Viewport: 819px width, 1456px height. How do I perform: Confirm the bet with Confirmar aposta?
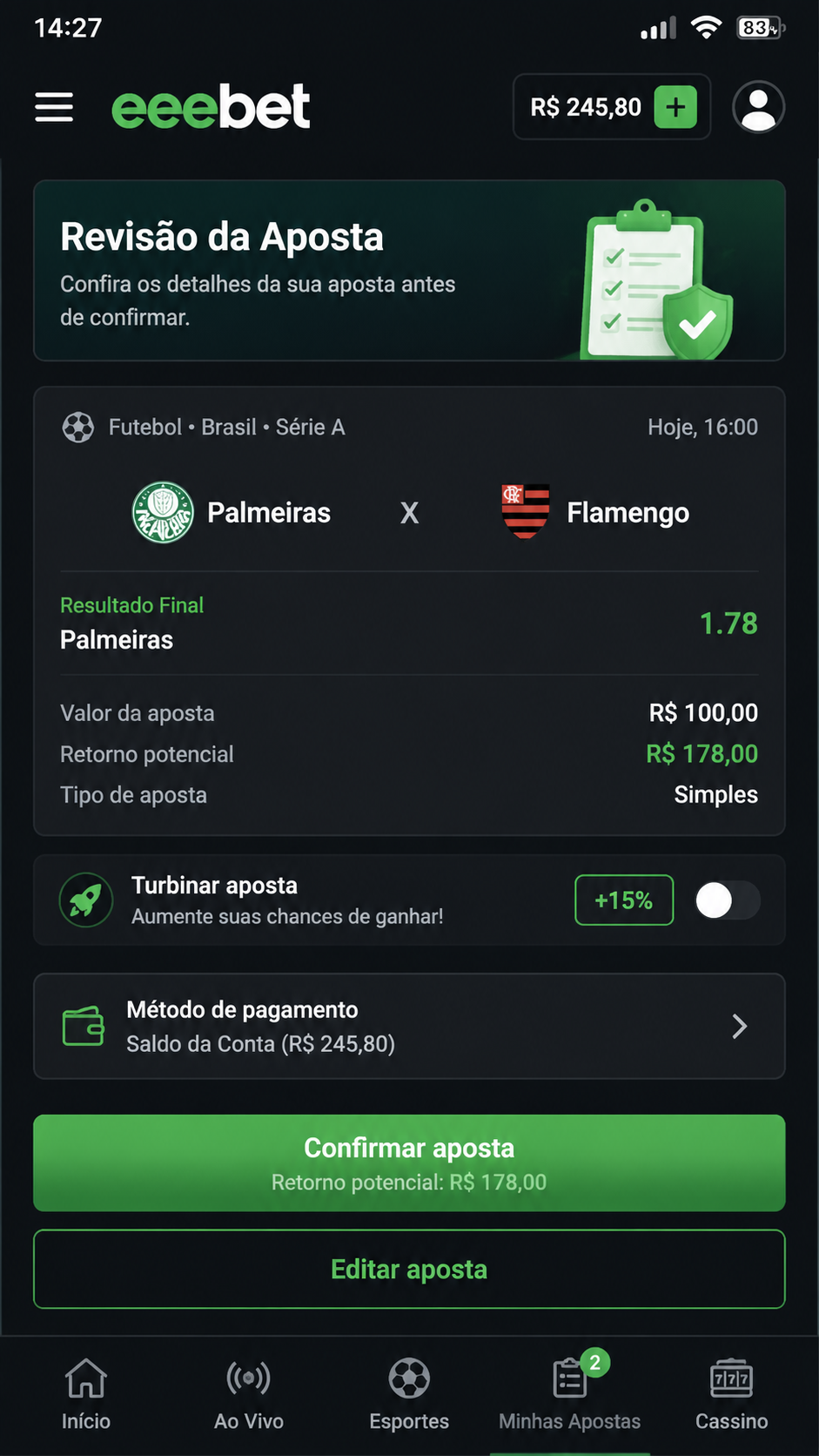(x=409, y=1163)
